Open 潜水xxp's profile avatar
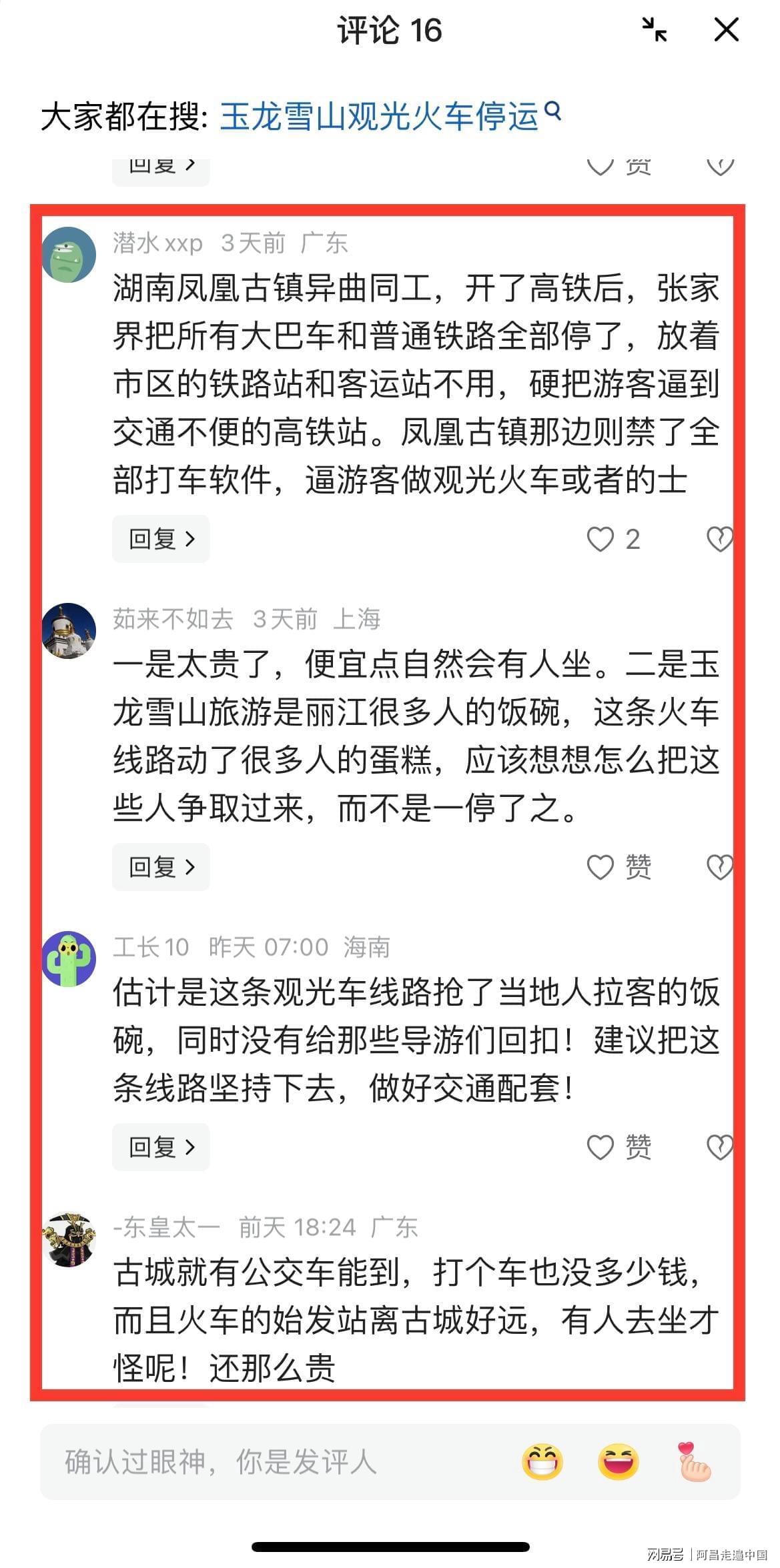This screenshot has height=1568, width=780. 69,254
